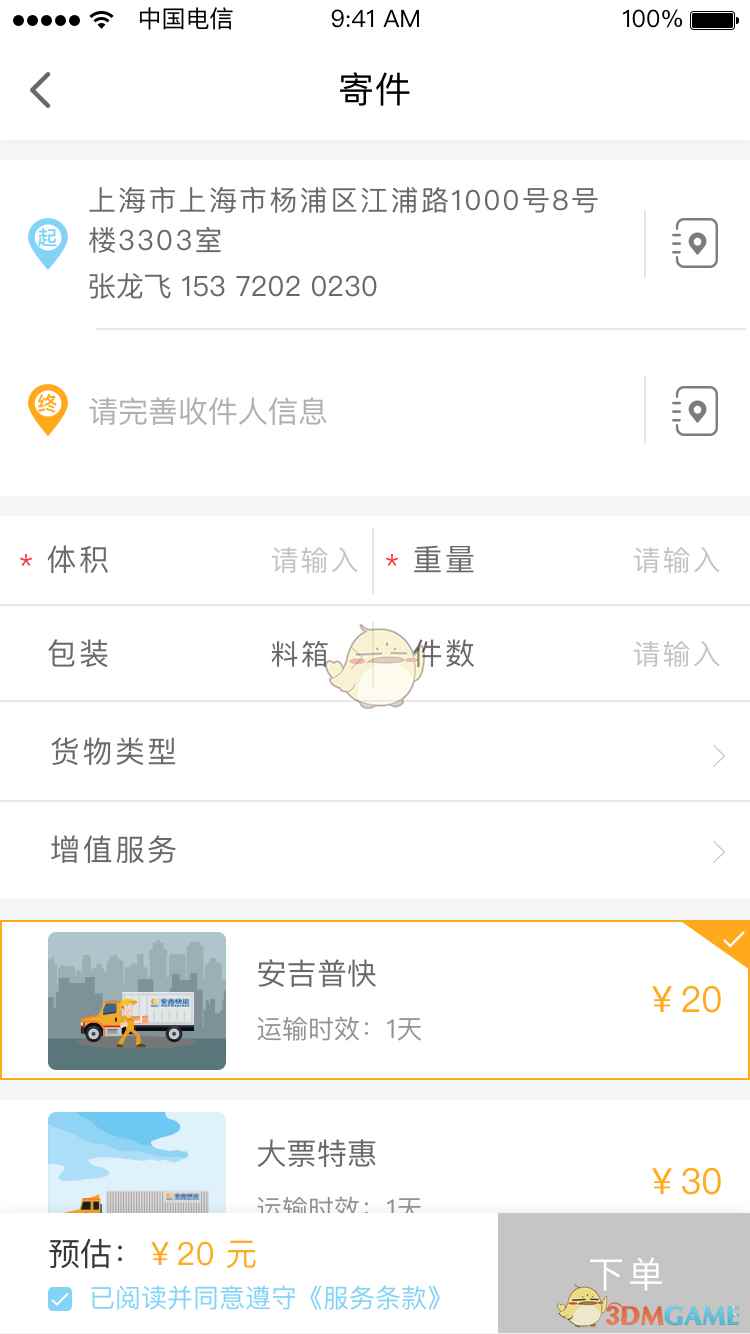Image resolution: width=750 pixels, height=1334 pixels.
Task: Open the 货物类型 row
Action: (375, 751)
